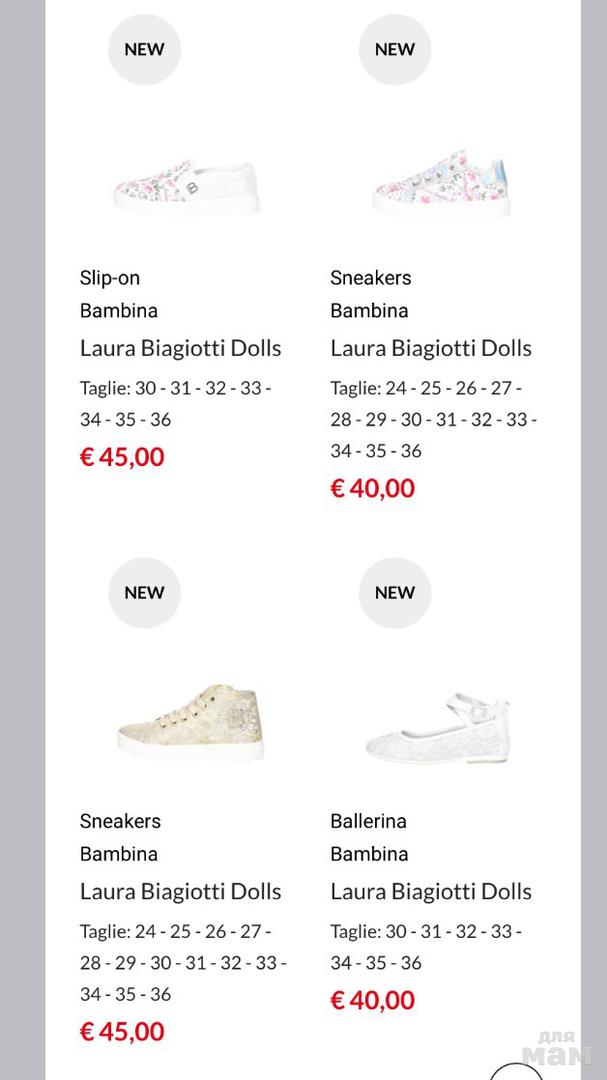Open the gold high-top Sneakers priced €45,00
The height and width of the screenshot is (1080, 607).
click(187, 722)
